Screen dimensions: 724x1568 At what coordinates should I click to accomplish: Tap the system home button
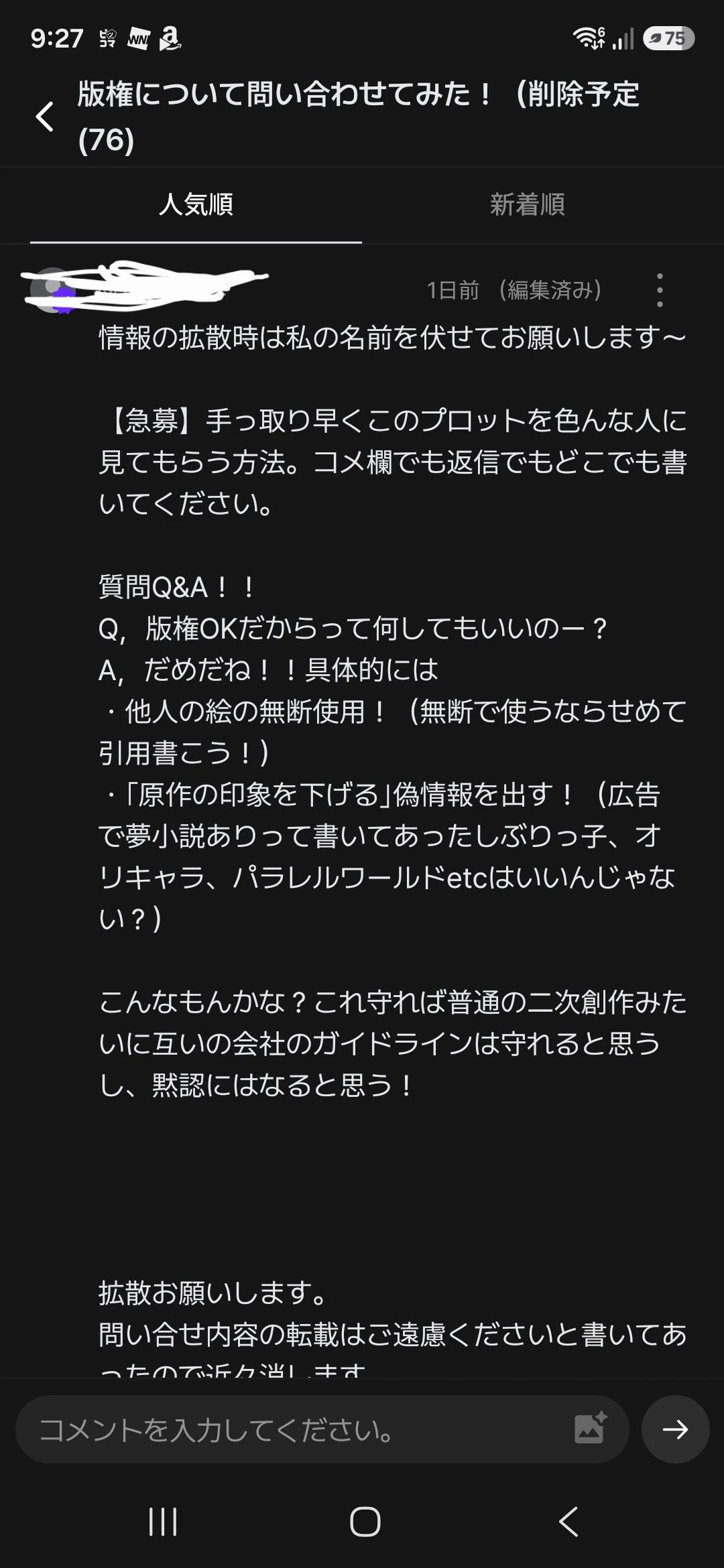(x=365, y=1522)
